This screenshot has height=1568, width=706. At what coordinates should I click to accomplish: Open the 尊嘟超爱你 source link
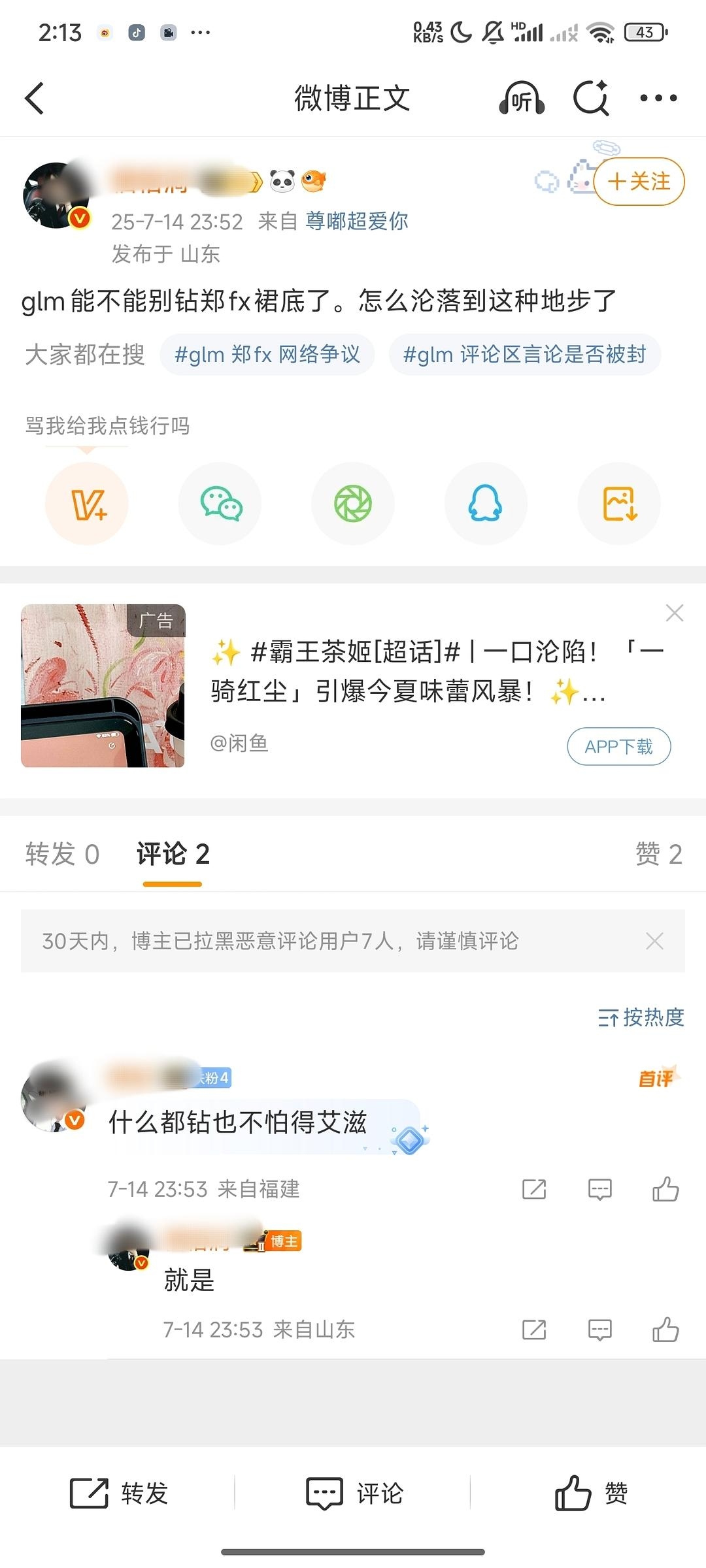357,221
